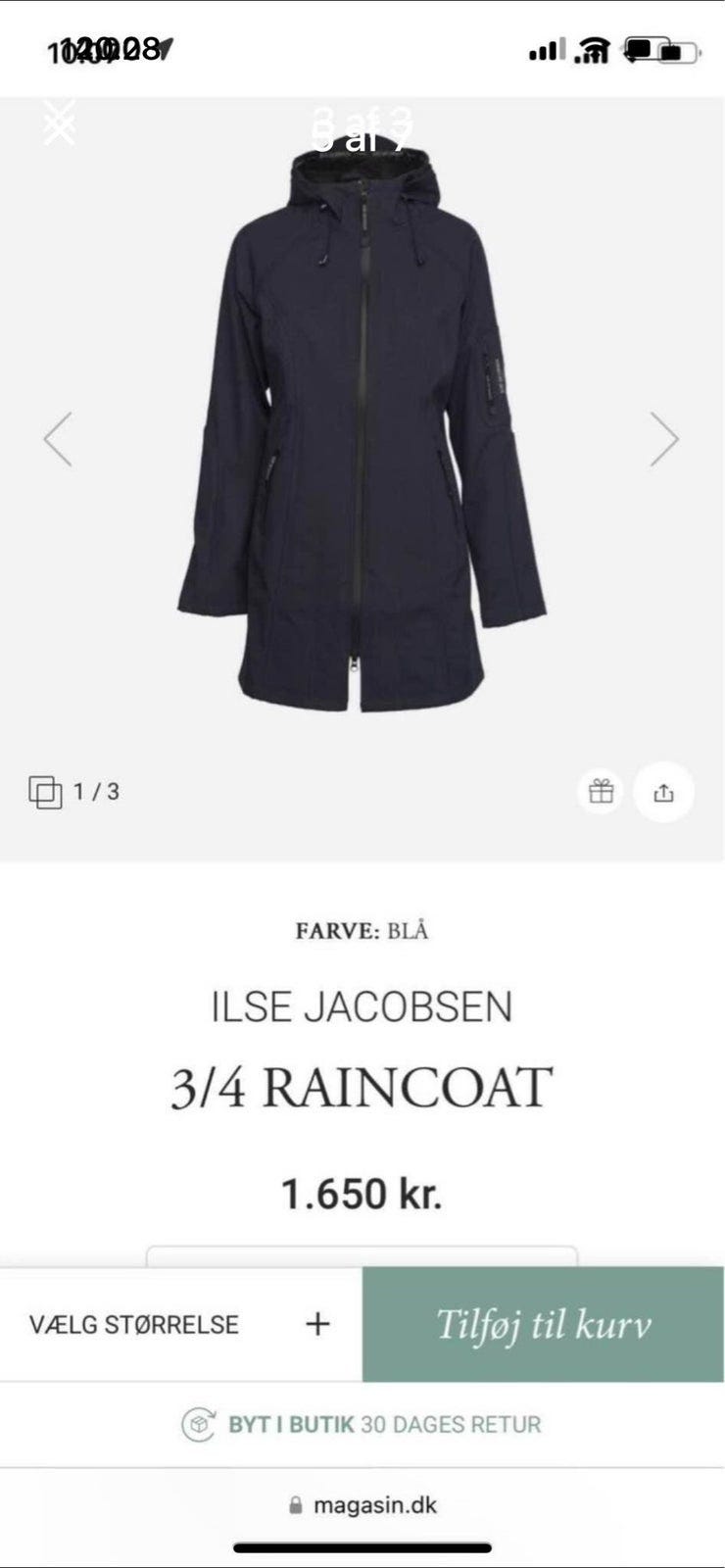Show the previous product image
The image size is (725, 1568).
pyautogui.click(x=58, y=439)
